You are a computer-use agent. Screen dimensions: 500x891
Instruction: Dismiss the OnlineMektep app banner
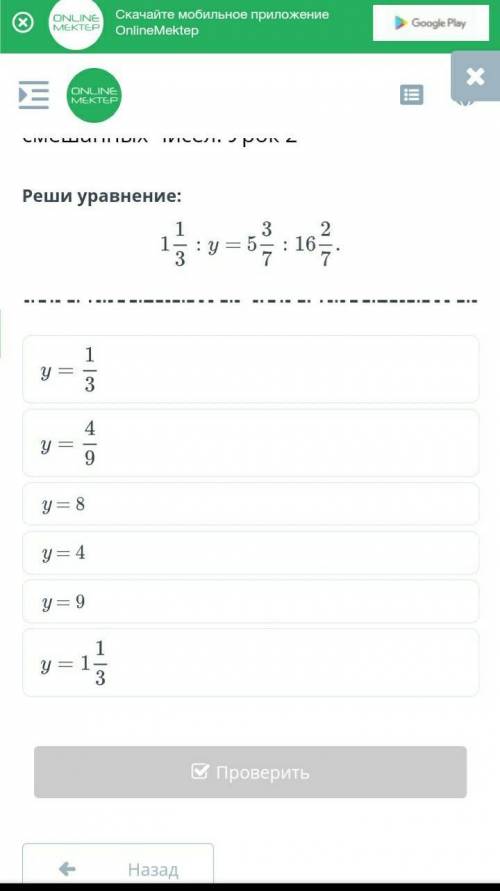coord(23,23)
